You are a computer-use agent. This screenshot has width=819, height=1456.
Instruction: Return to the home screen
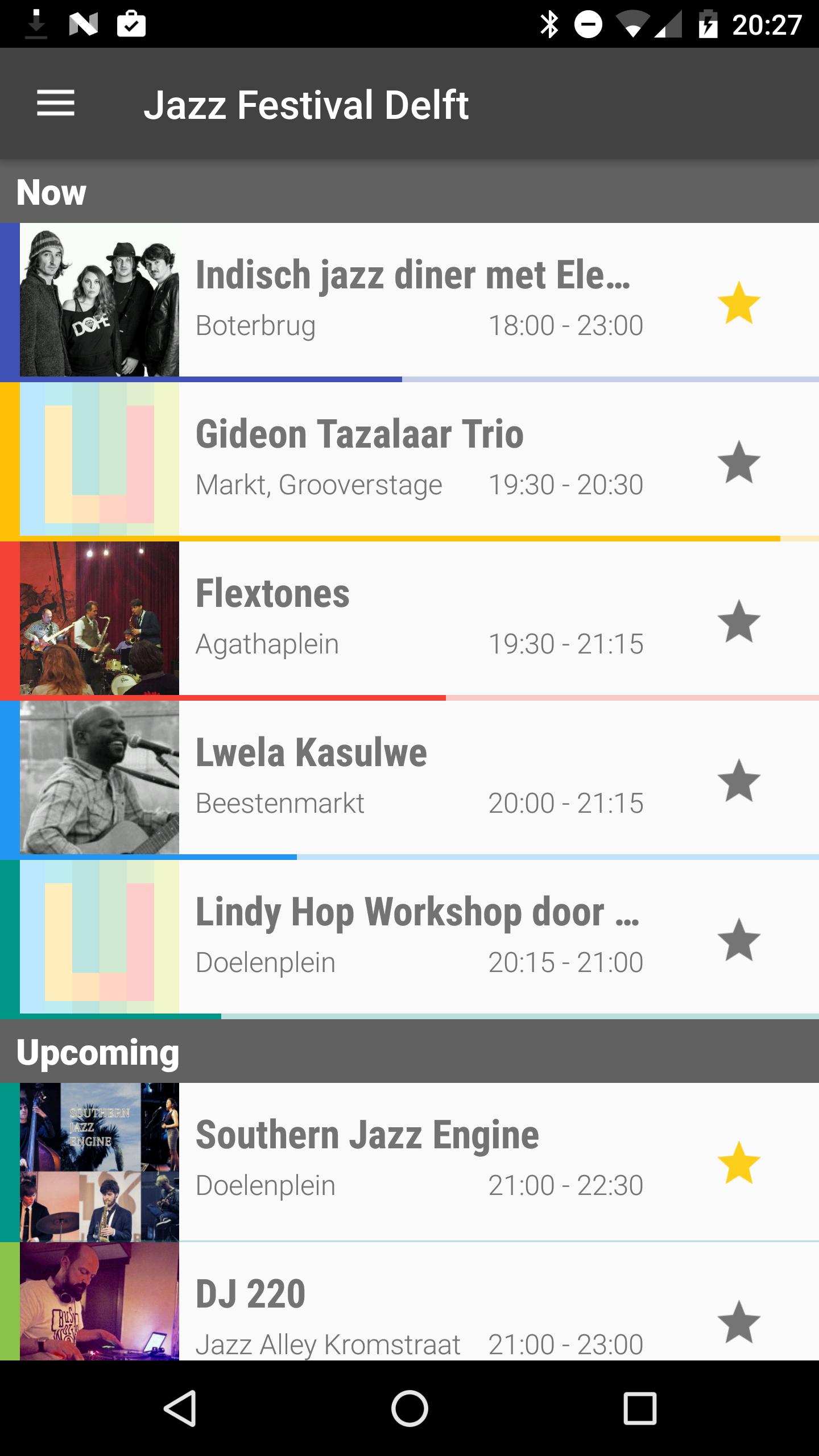tap(409, 1408)
